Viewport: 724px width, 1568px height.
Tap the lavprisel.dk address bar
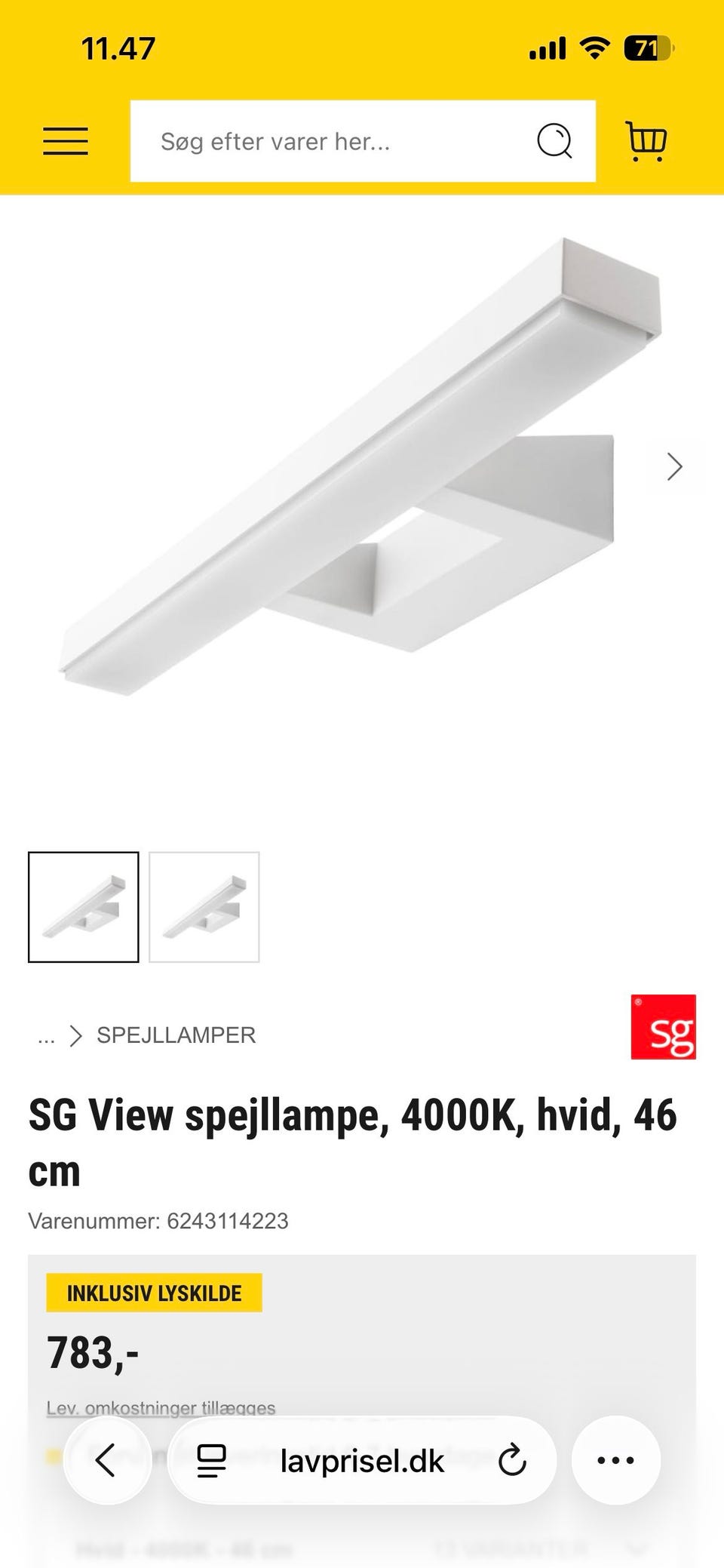pos(362,1459)
